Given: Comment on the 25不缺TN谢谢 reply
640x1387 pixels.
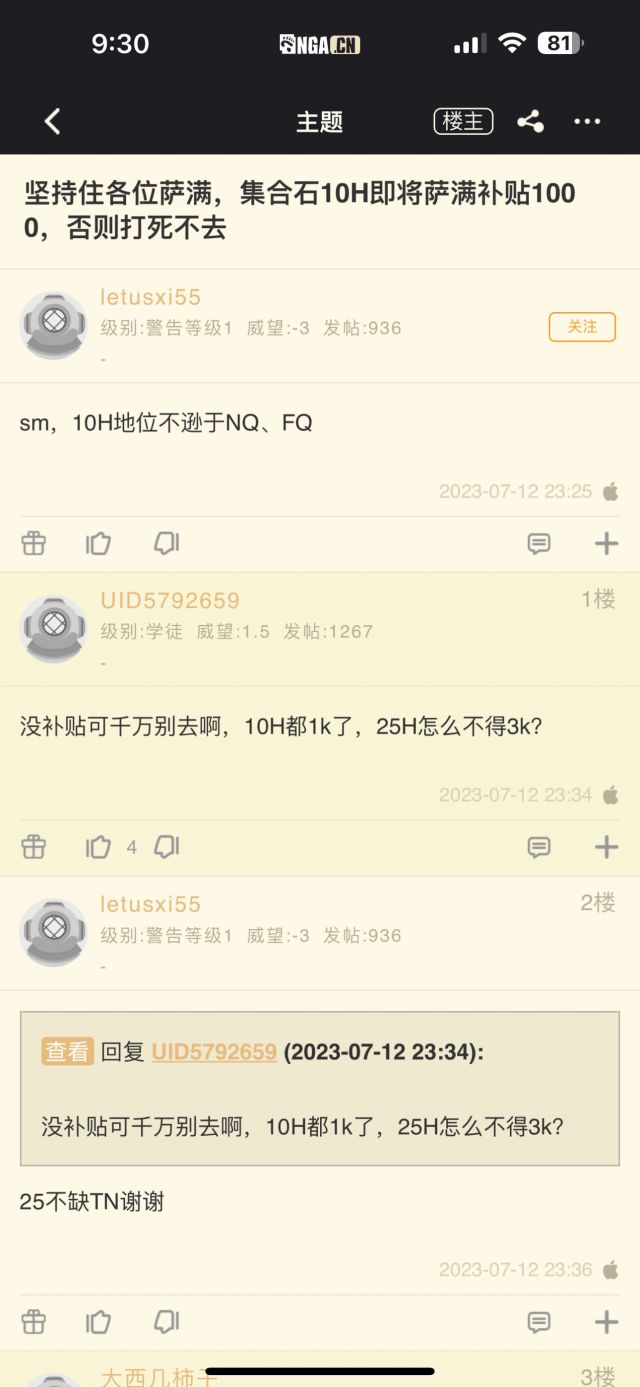Looking at the screenshot, I should [x=539, y=1322].
